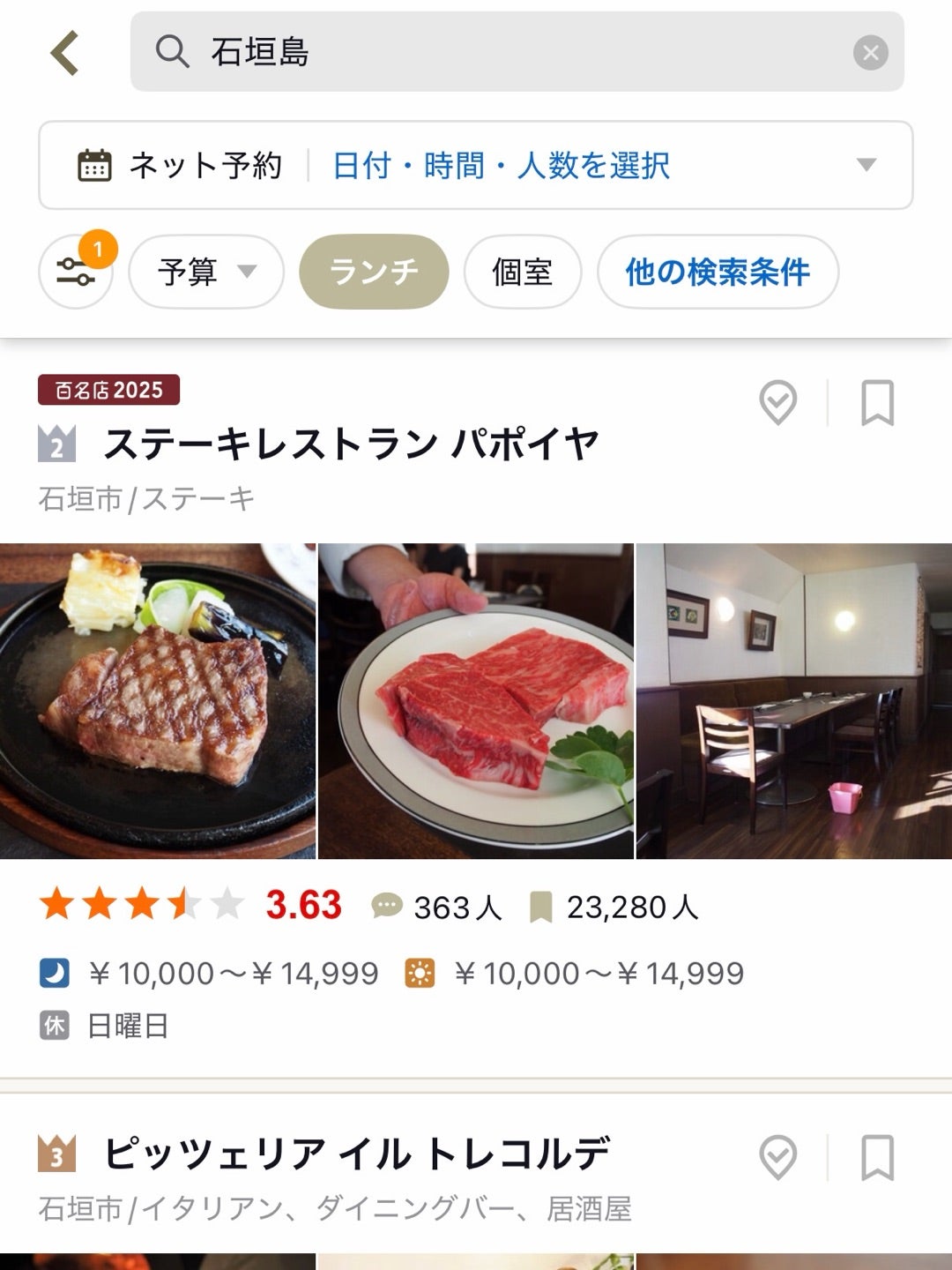Open the 予算 budget dropdown
This screenshot has height=1270, width=952.
(206, 272)
